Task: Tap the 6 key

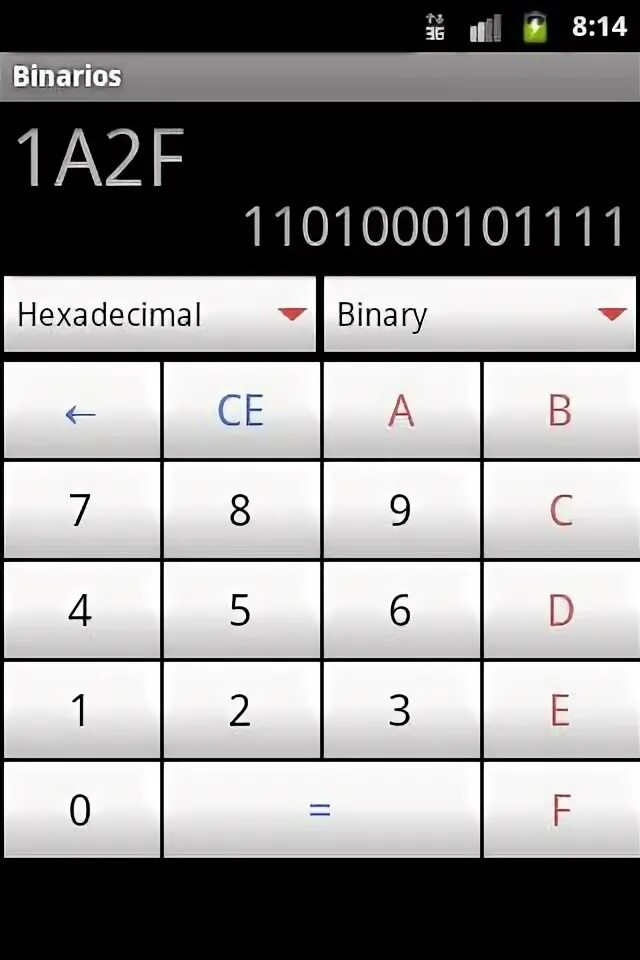Action: click(401, 610)
